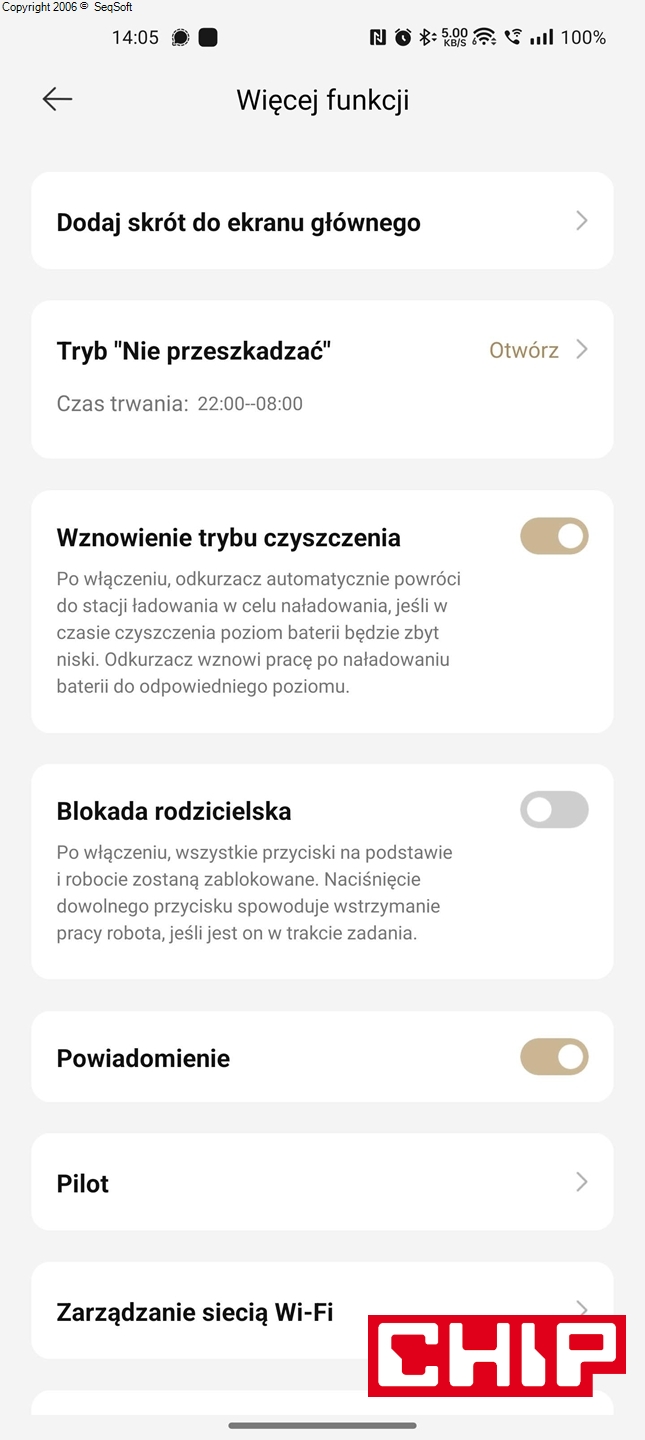Turn off Powiadomienie toggle
The image size is (645, 1440).
coord(554,1057)
